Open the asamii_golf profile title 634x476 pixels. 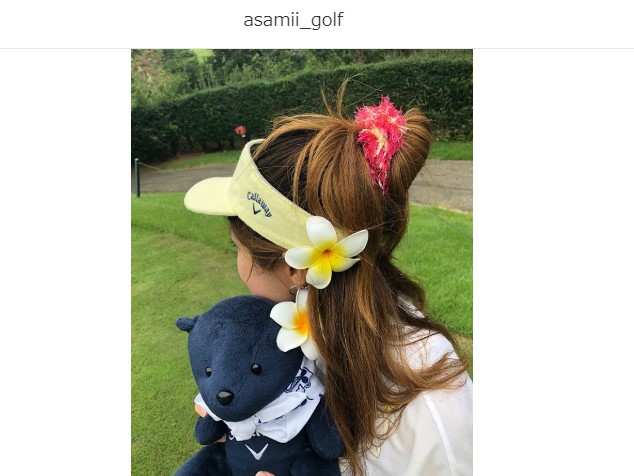tap(293, 20)
